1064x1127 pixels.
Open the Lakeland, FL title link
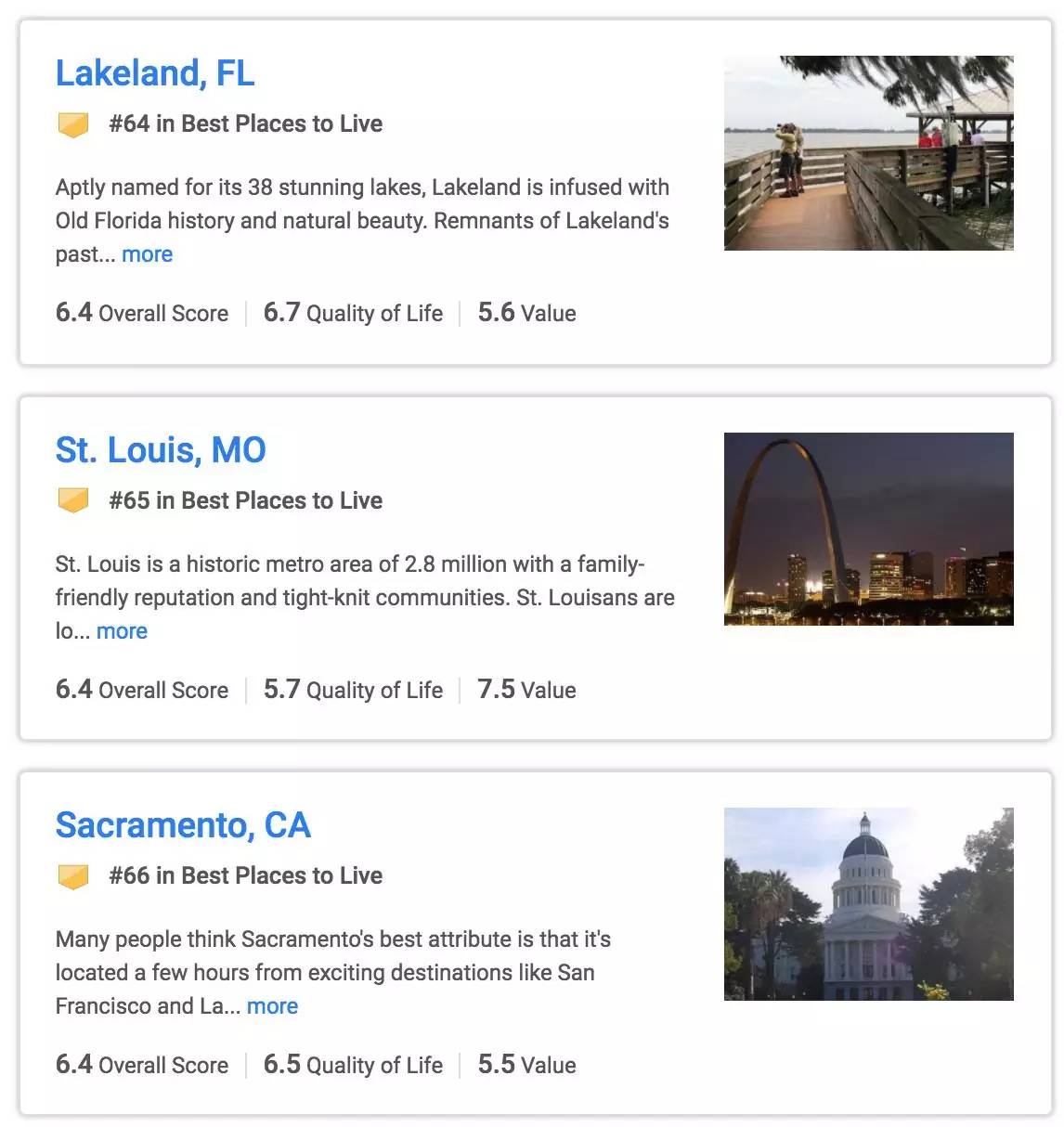pos(155,73)
